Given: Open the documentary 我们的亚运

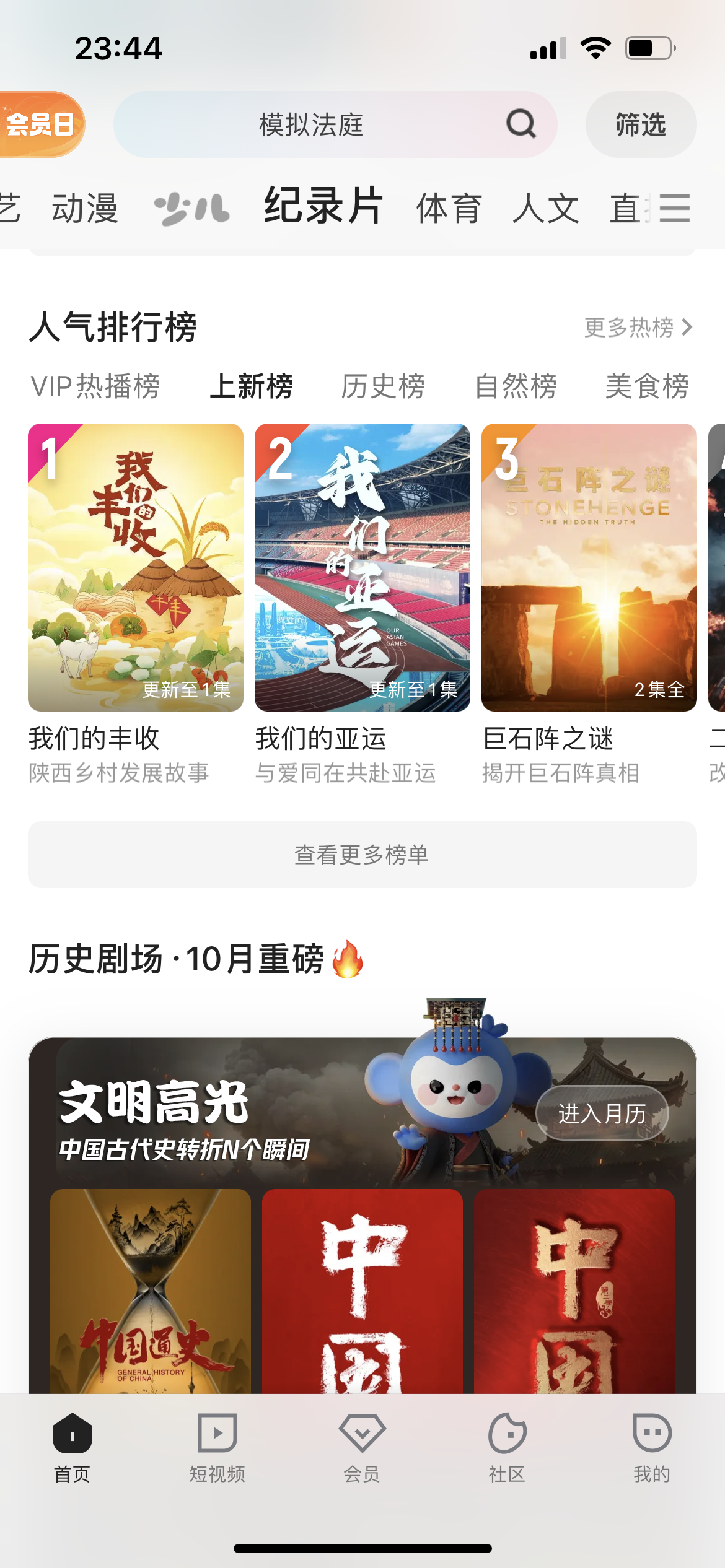Looking at the screenshot, I should [362, 567].
